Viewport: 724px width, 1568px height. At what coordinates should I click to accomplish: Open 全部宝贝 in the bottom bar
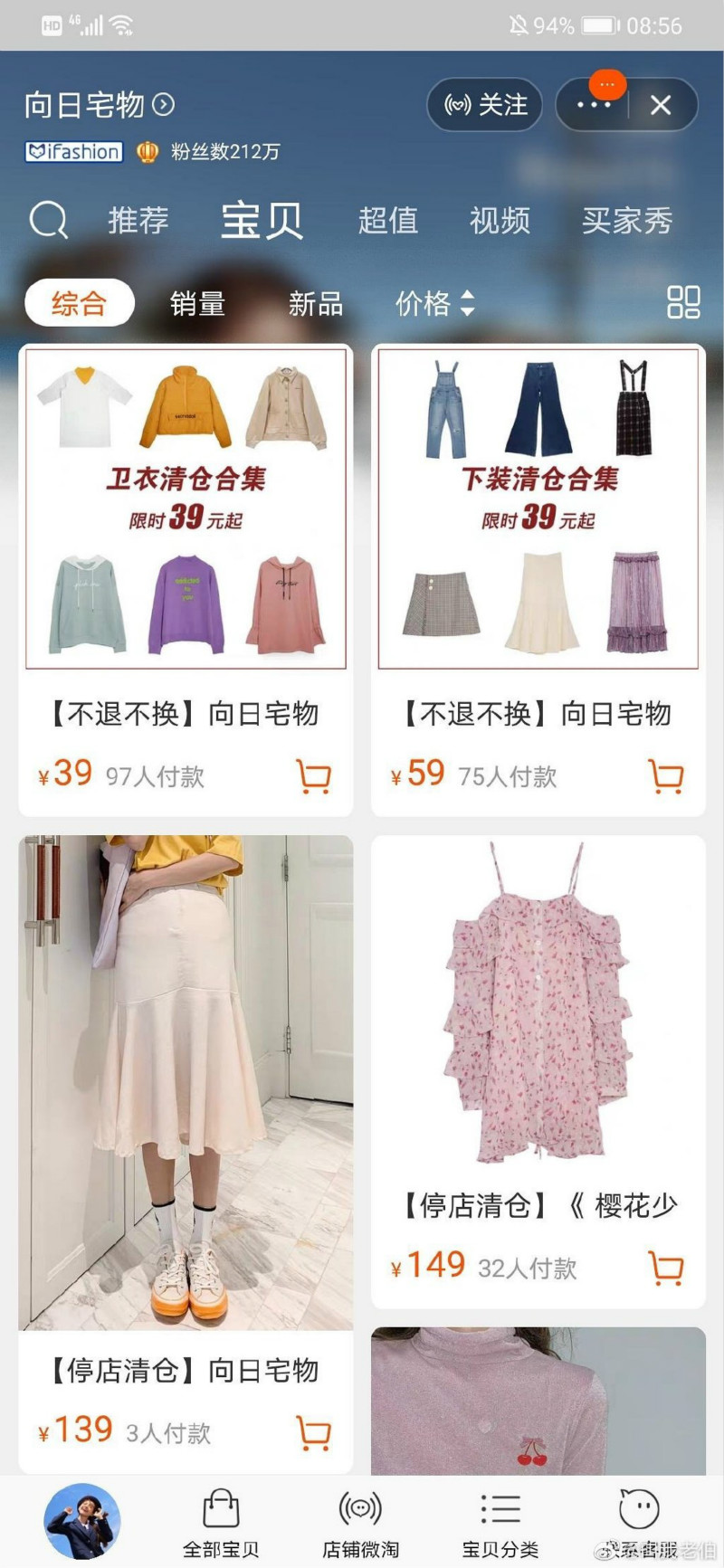click(221, 1525)
